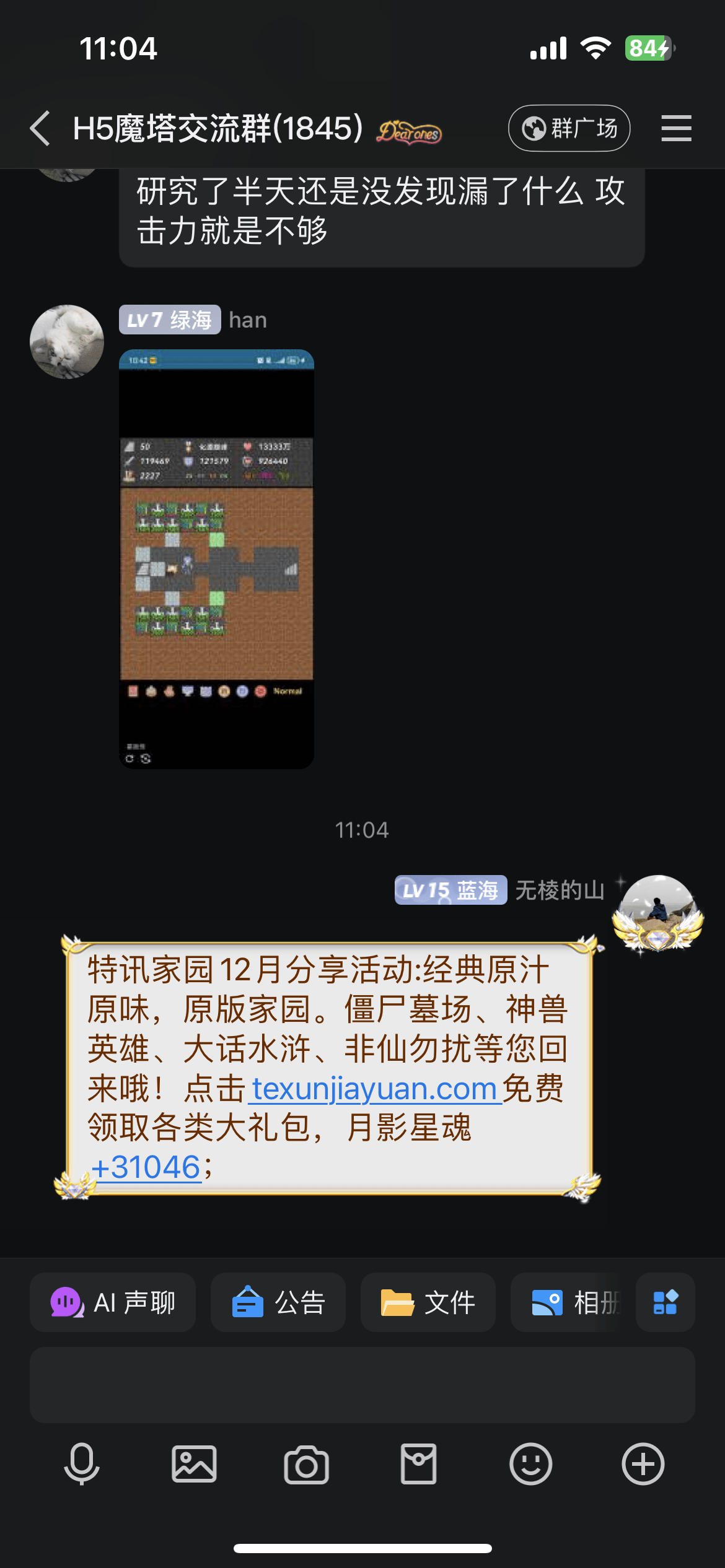This screenshot has width=725, height=1568.
Task: Open AI 声聊 voice chat
Action: point(113,1302)
